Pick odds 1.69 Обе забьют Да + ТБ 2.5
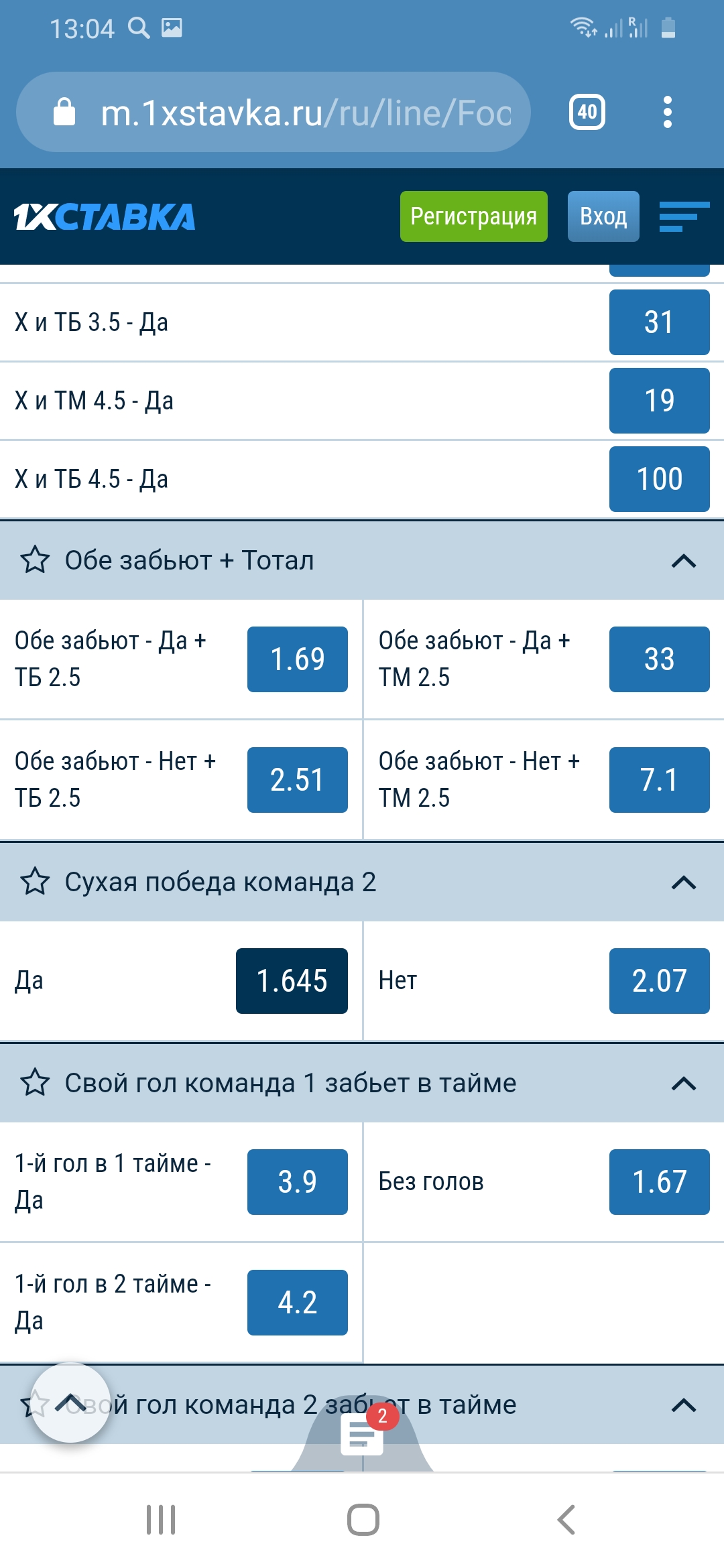The width and height of the screenshot is (724, 1568). (x=298, y=659)
